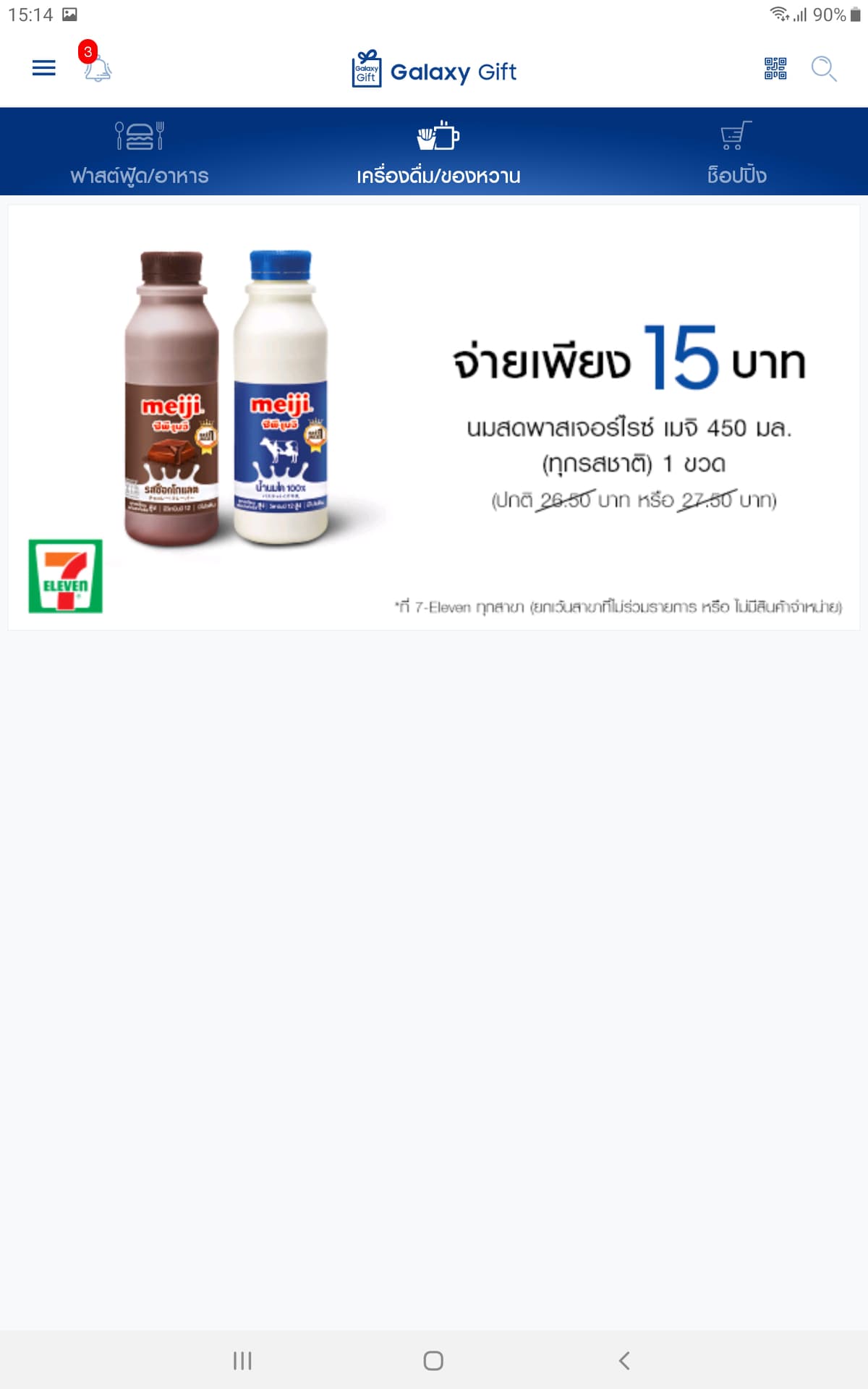The width and height of the screenshot is (868, 1389).
Task: Open the notifications bell
Action: (97, 68)
